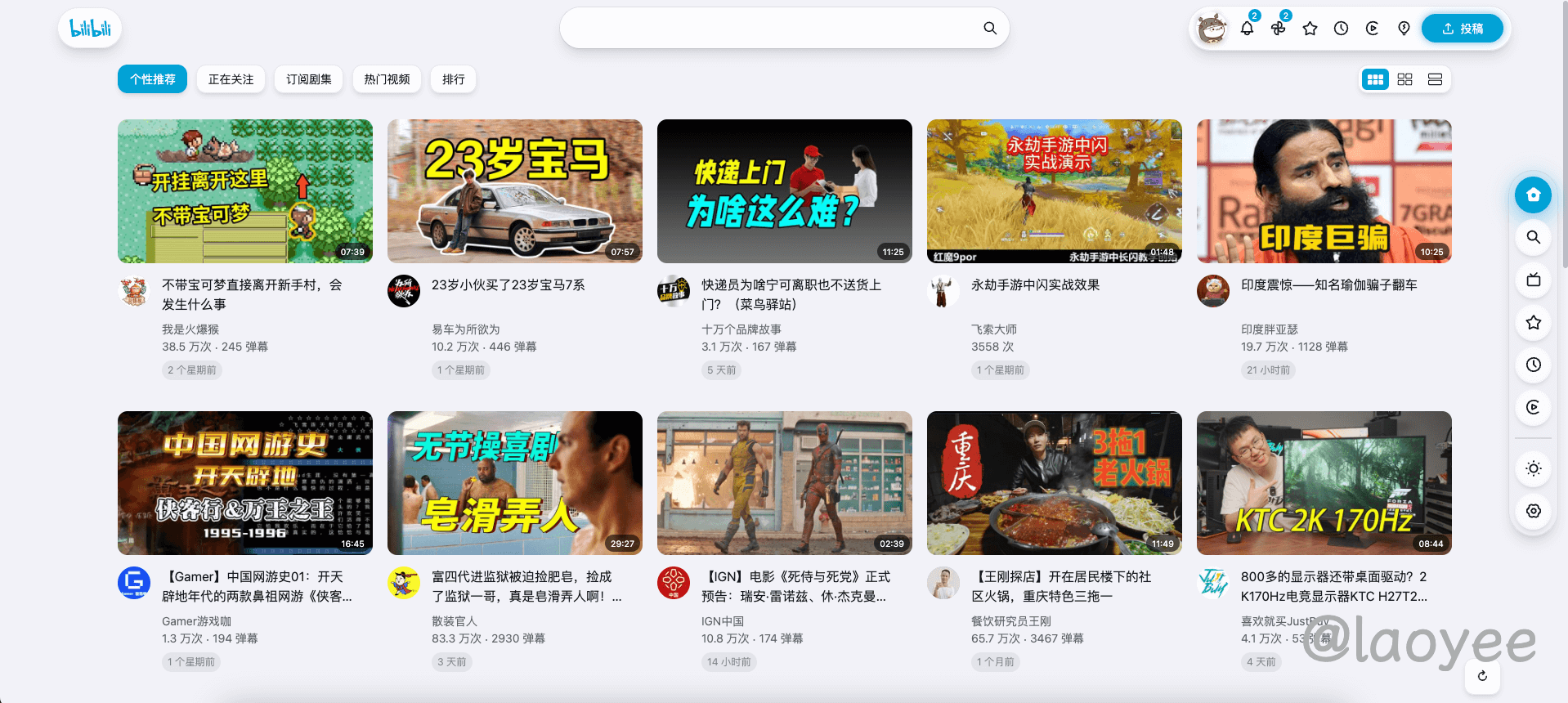Switch to the single-column list layout

coord(1435,79)
